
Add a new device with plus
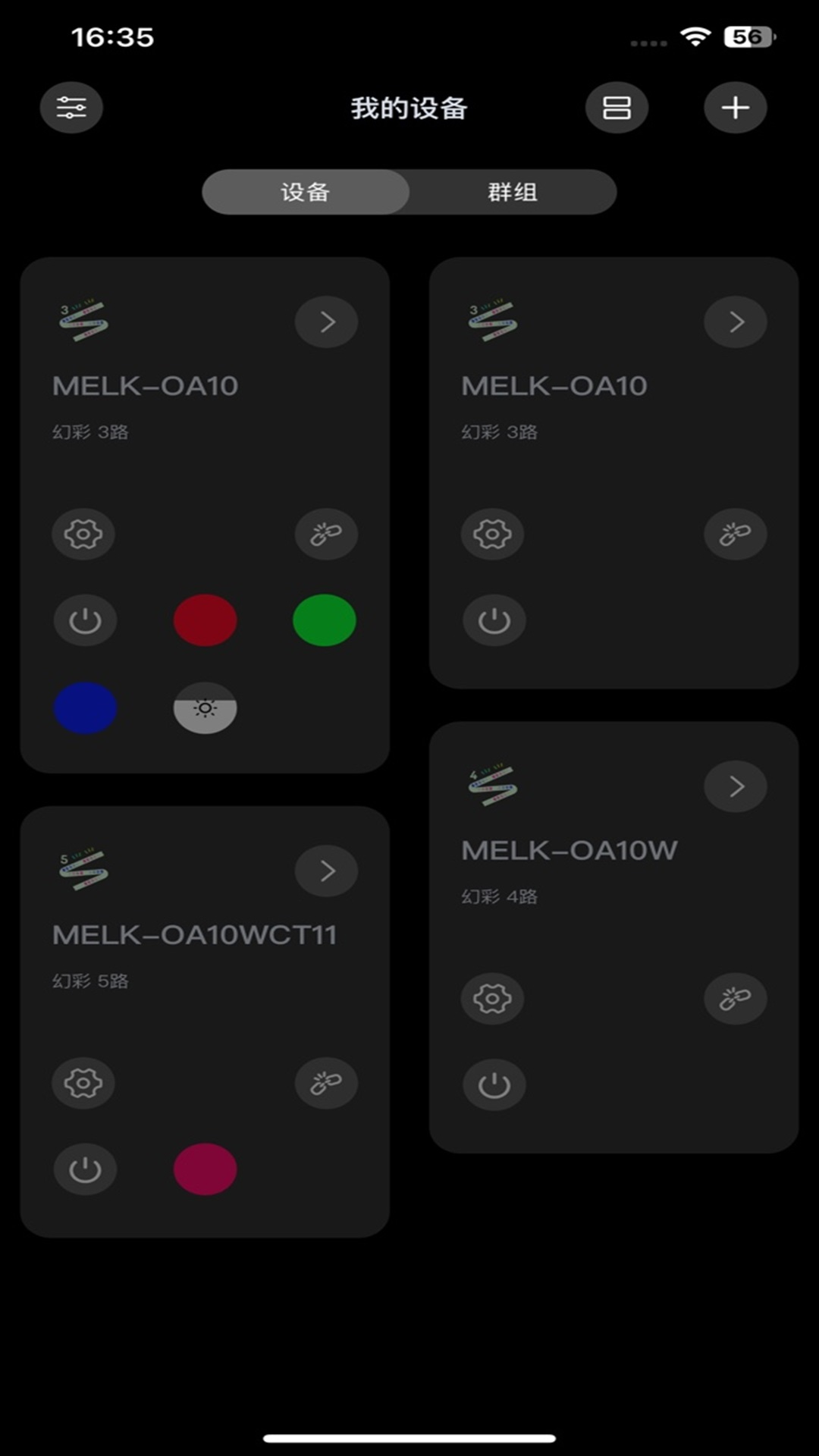735,108
